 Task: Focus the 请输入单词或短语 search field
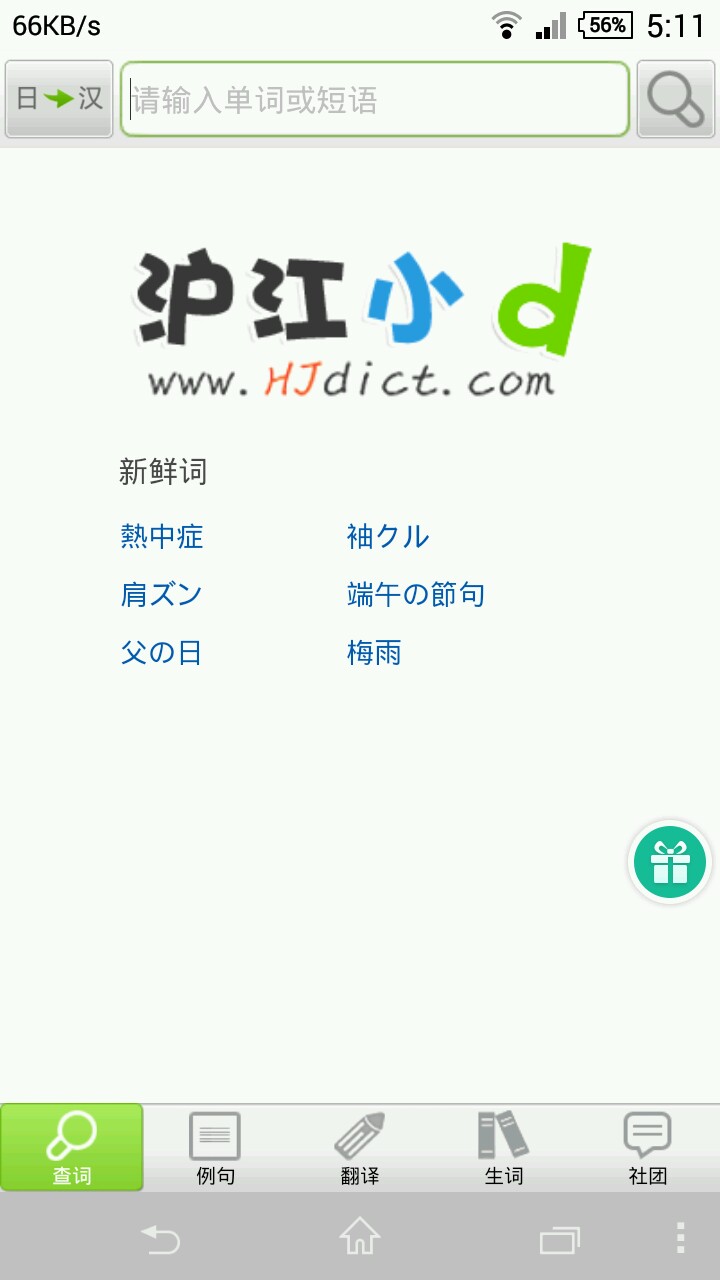[x=375, y=99]
